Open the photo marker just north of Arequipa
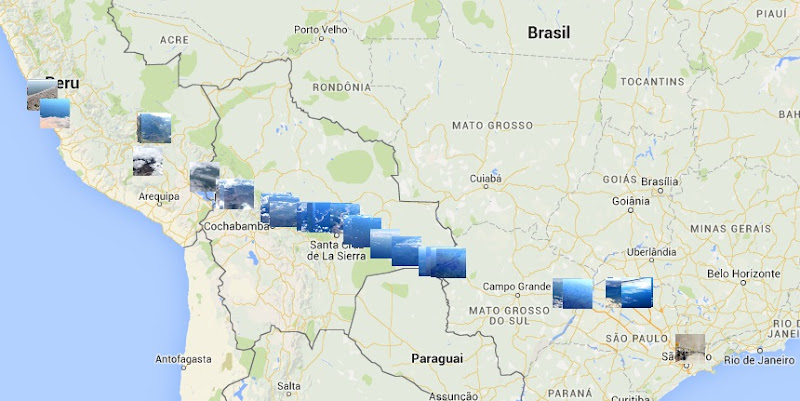The image size is (800, 401). tap(149, 161)
